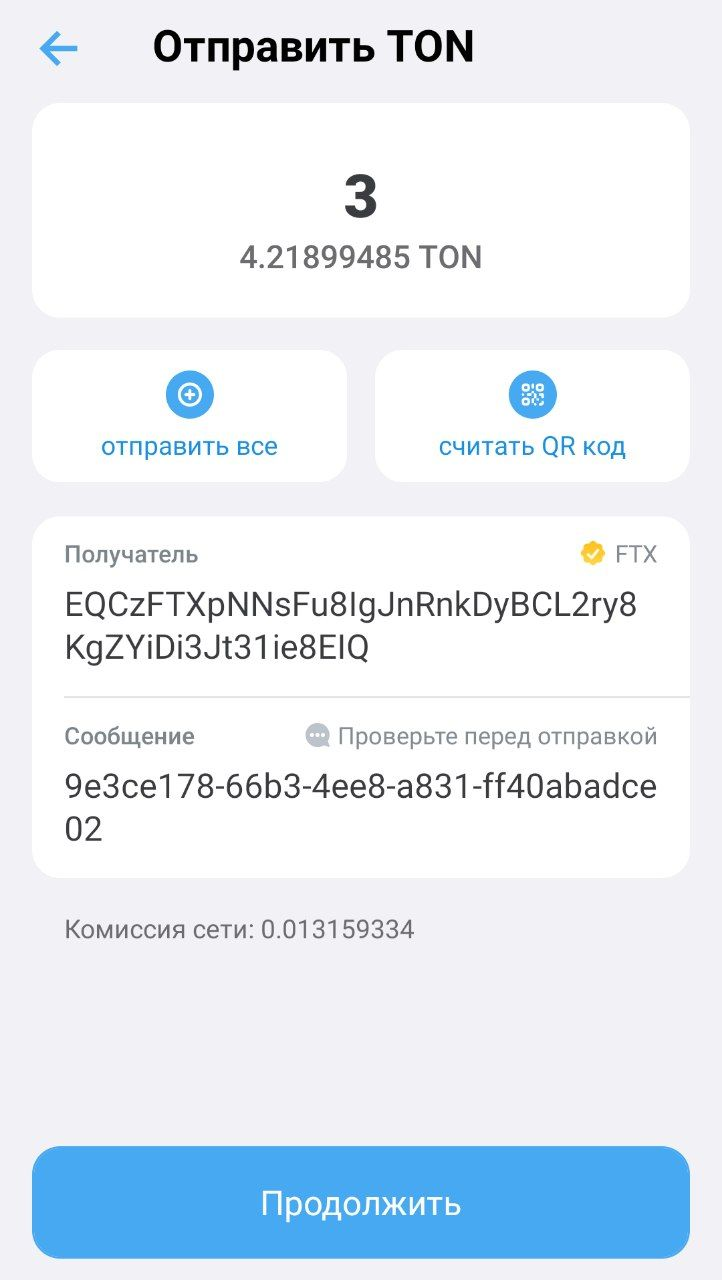Screen dimensions: 722x1280
Task: Open the QR scanner via 'считать QR код'
Action: coord(532,416)
